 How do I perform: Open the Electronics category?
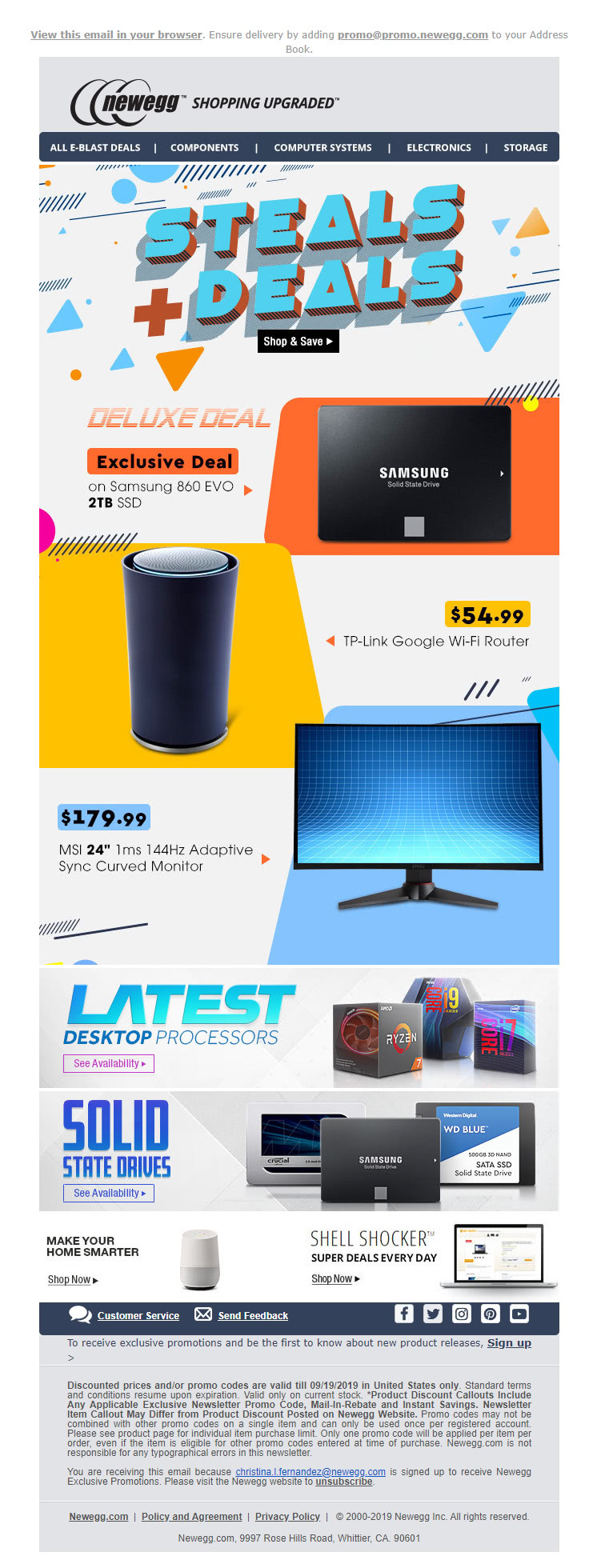pyautogui.click(x=439, y=148)
